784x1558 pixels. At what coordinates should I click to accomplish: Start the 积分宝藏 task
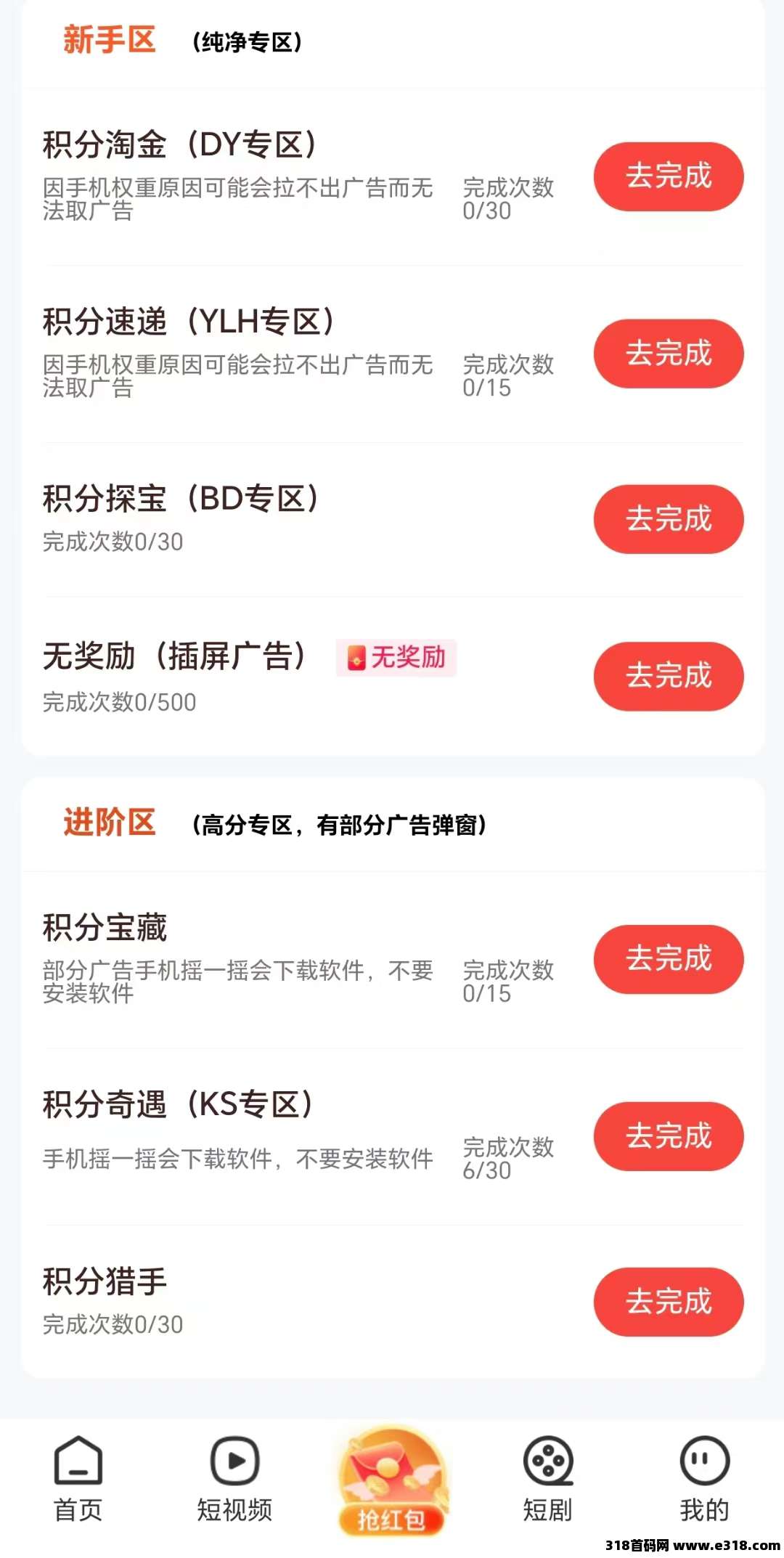[x=669, y=959]
